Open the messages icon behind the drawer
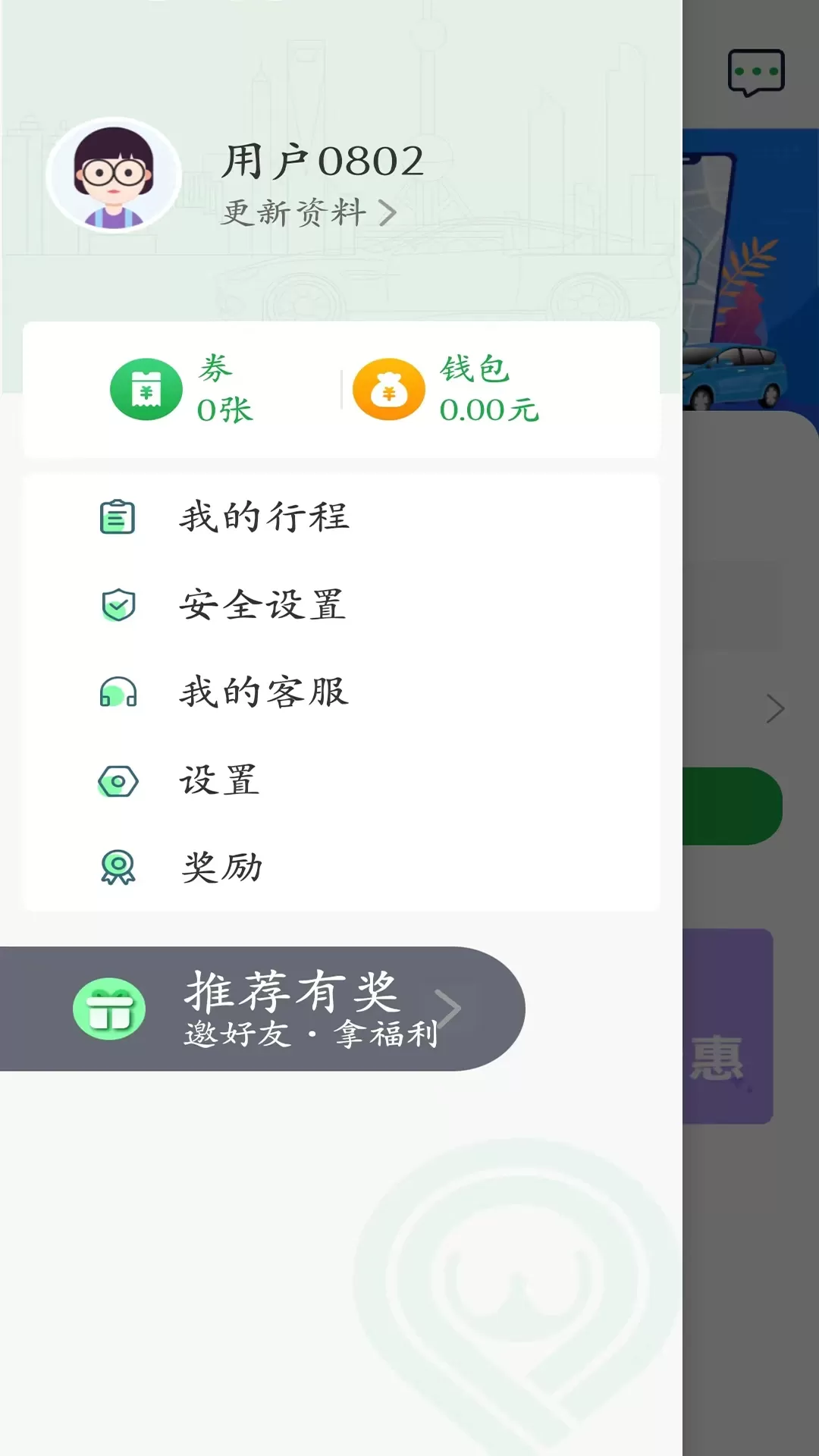The width and height of the screenshot is (819, 1456). coord(756,73)
